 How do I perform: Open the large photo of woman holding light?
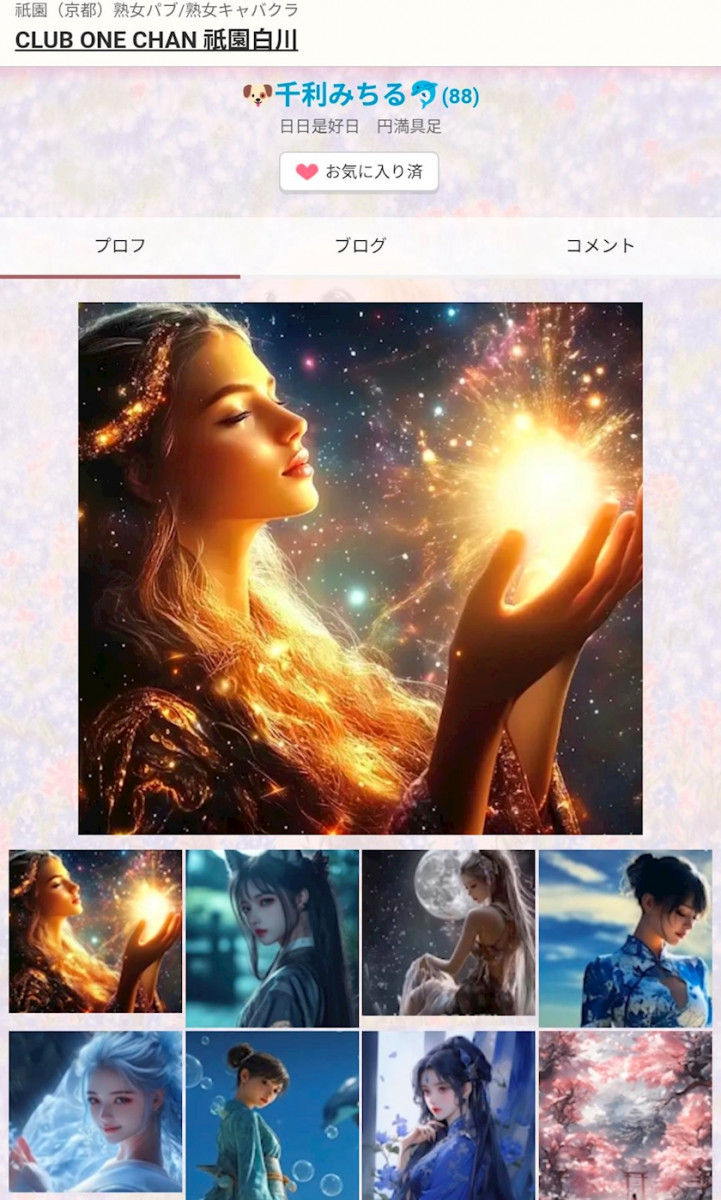coord(360,568)
